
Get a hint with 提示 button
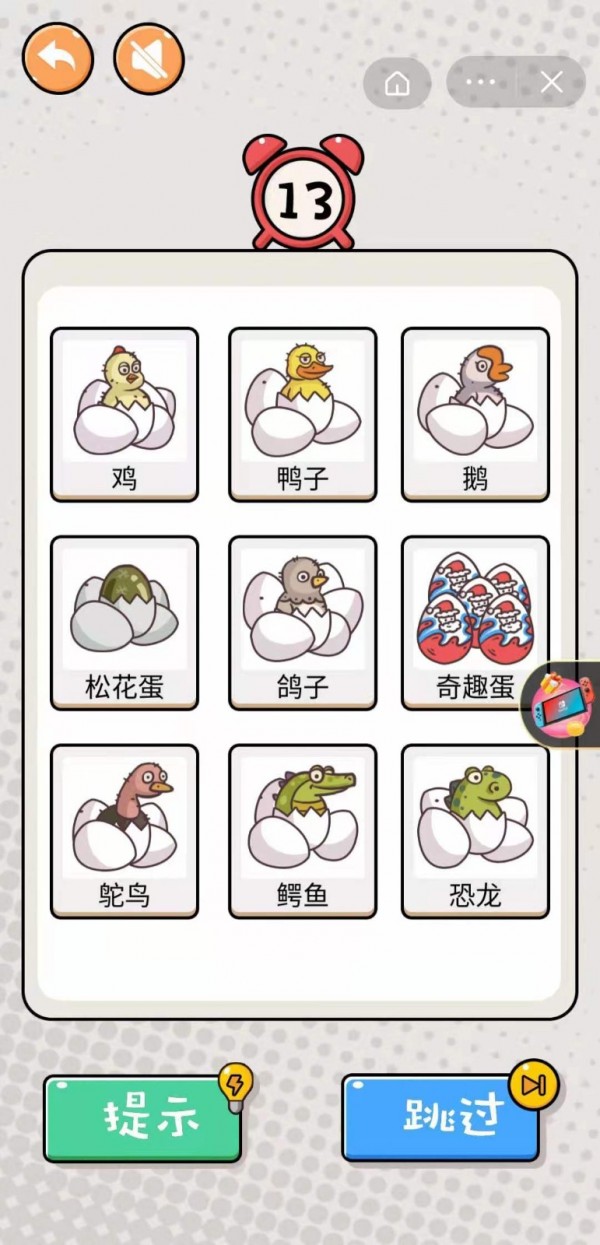tap(142, 1119)
